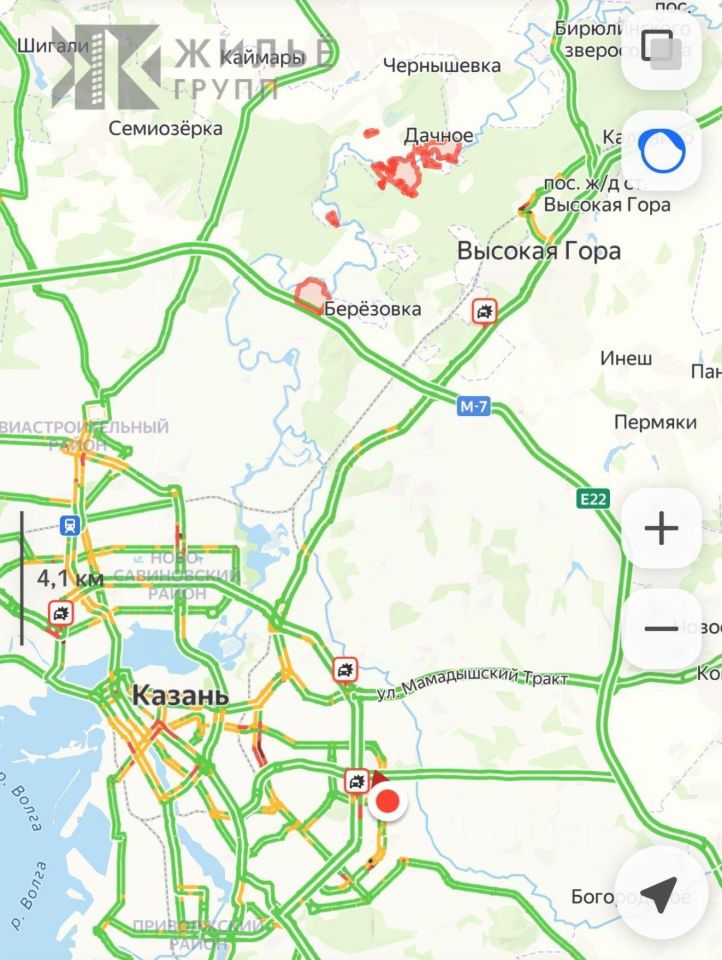Zoom out with the minus button
The image size is (722, 960).
661,628
